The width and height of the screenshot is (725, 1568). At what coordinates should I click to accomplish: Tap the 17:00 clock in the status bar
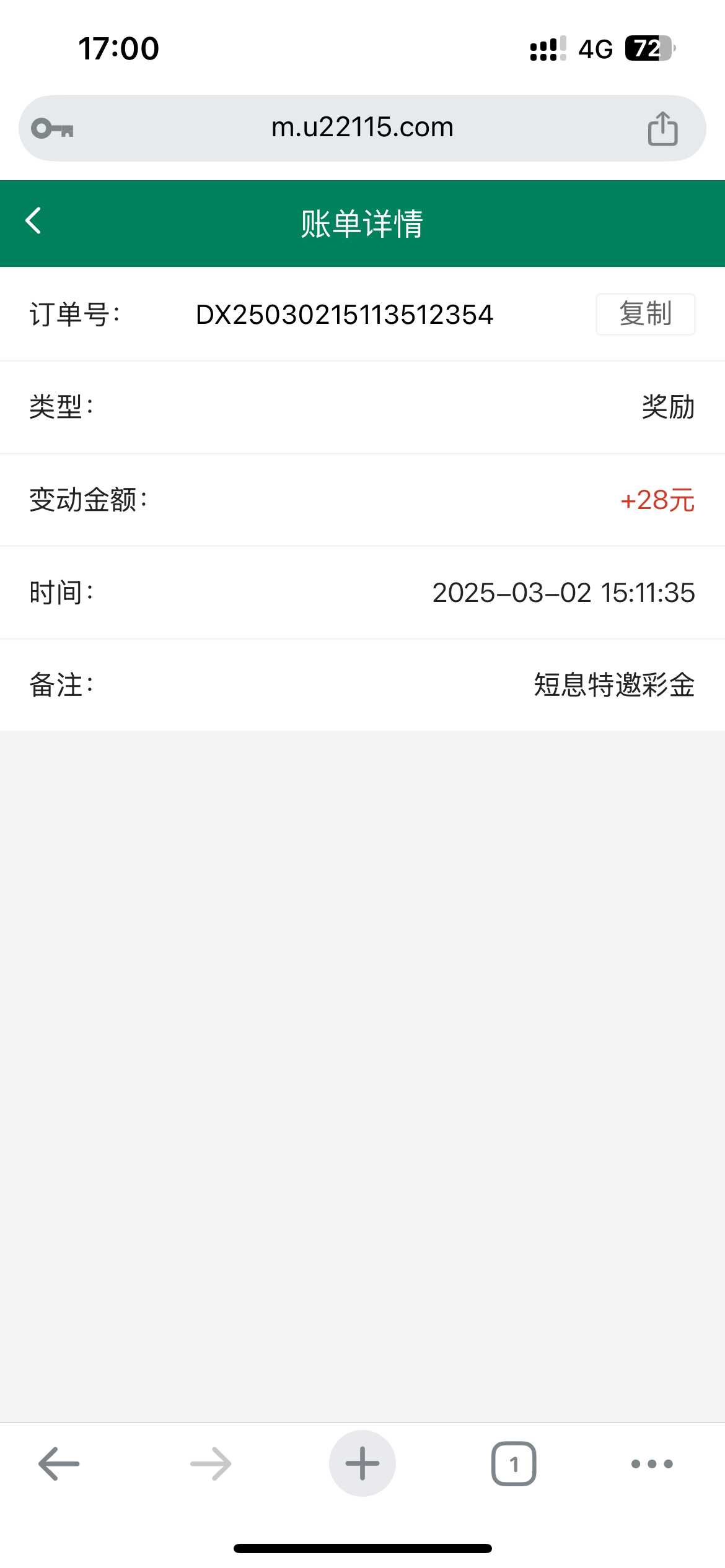[x=118, y=48]
